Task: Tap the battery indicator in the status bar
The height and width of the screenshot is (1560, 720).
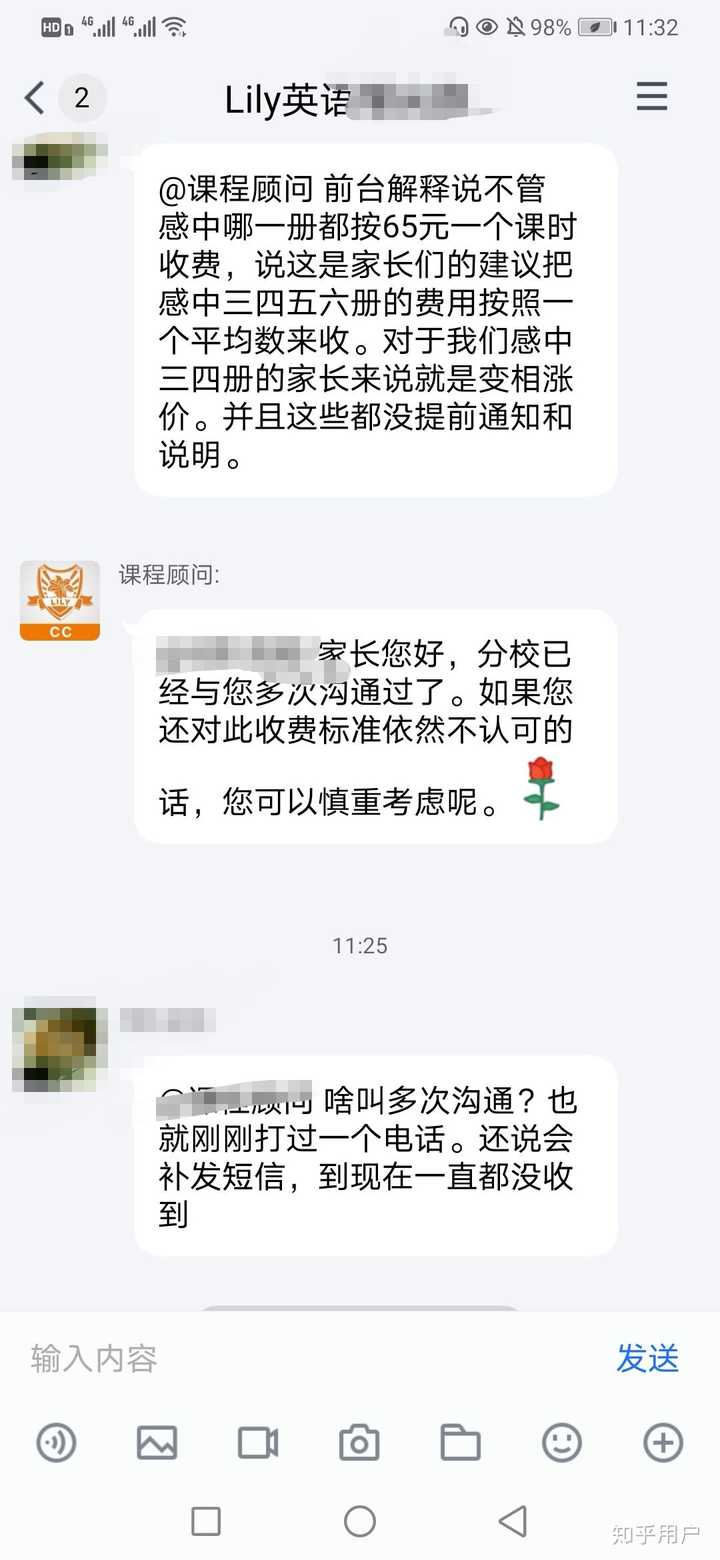Action: pyautogui.click(x=596, y=27)
